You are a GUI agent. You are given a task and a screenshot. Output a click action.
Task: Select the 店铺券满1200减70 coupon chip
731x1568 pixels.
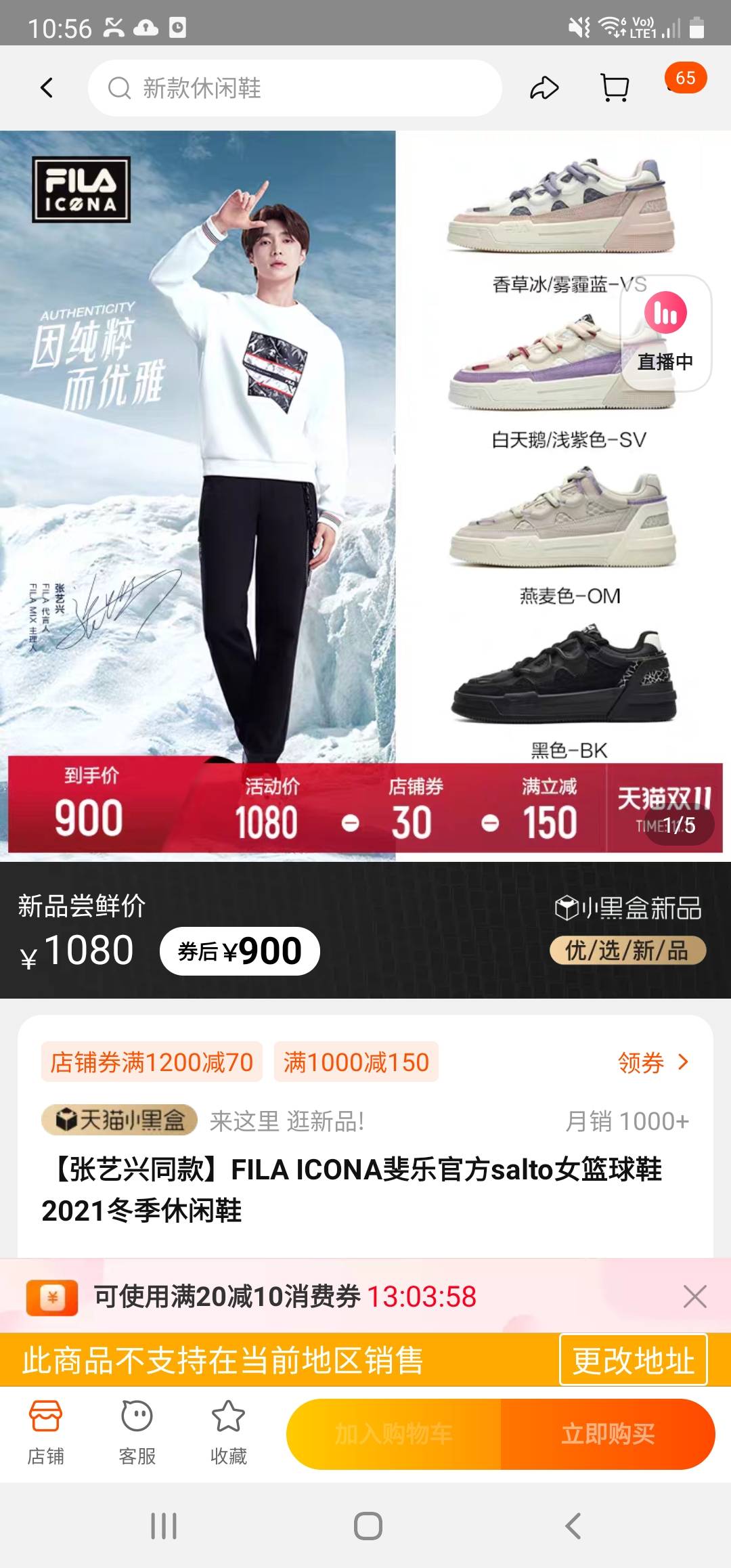click(x=152, y=1062)
